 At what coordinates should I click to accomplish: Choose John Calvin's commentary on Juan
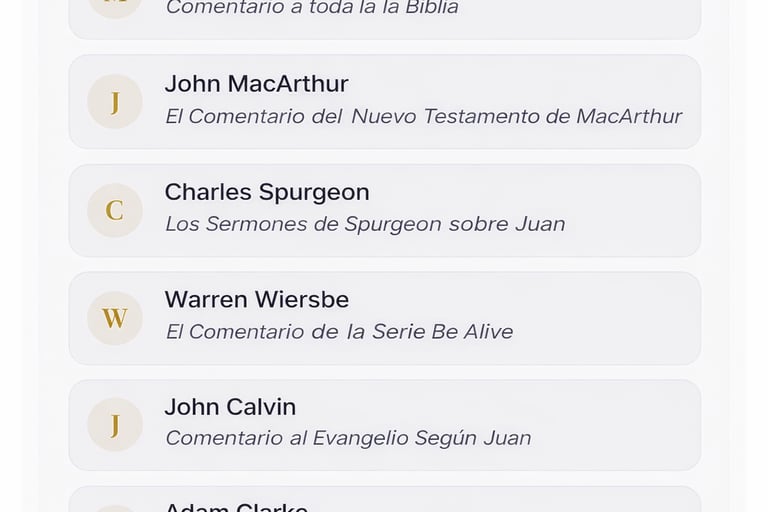pos(384,424)
